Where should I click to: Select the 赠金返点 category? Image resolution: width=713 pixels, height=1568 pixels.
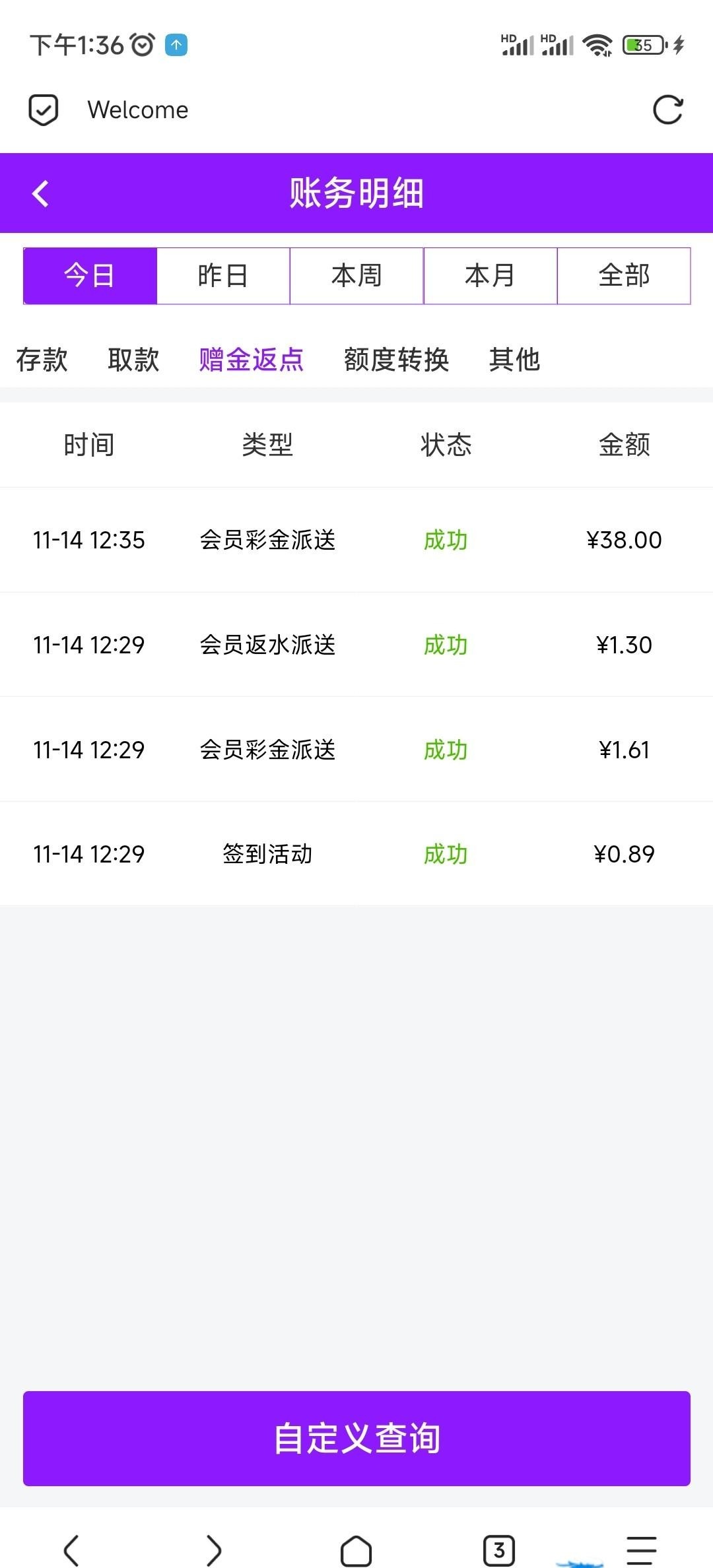251,360
